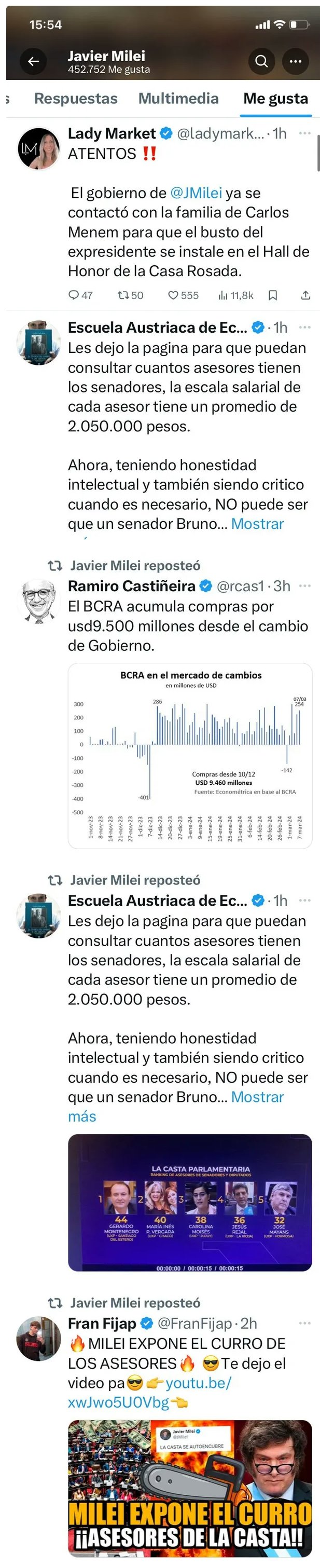Open search on Javier Milei's profile
The image size is (320, 1568).
tap(261, 61)
